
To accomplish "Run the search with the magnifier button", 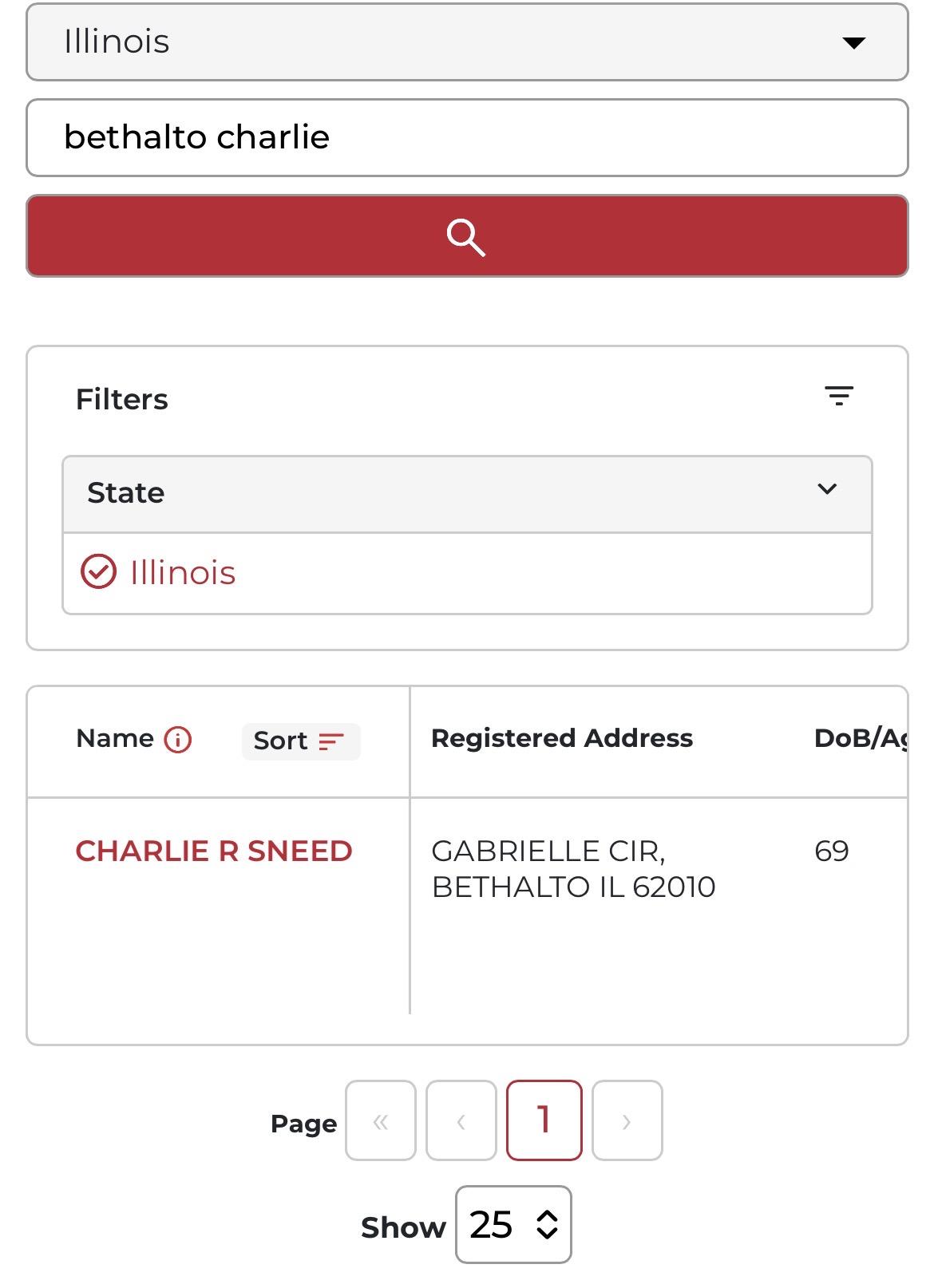I will point(467,236).
